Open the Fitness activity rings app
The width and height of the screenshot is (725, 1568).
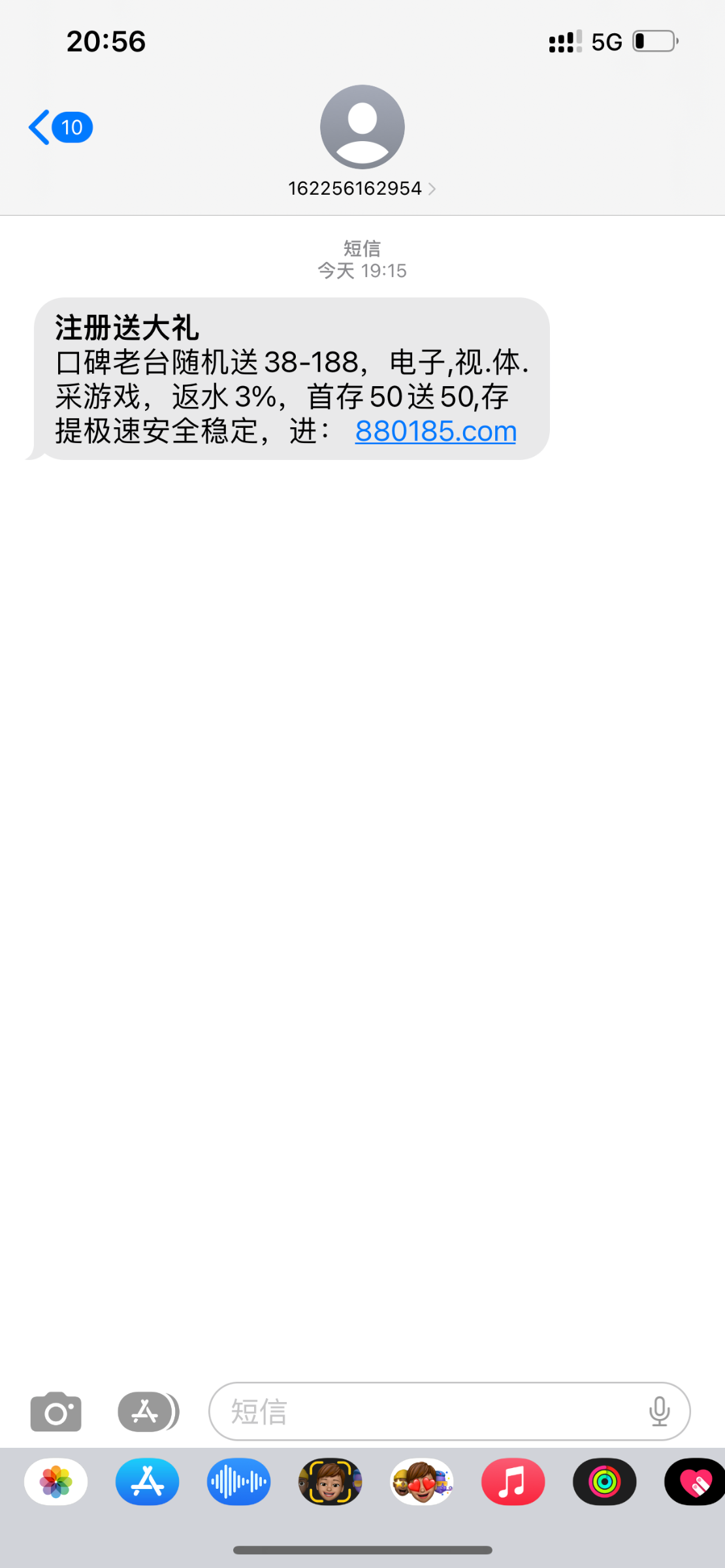(605, 1482)
